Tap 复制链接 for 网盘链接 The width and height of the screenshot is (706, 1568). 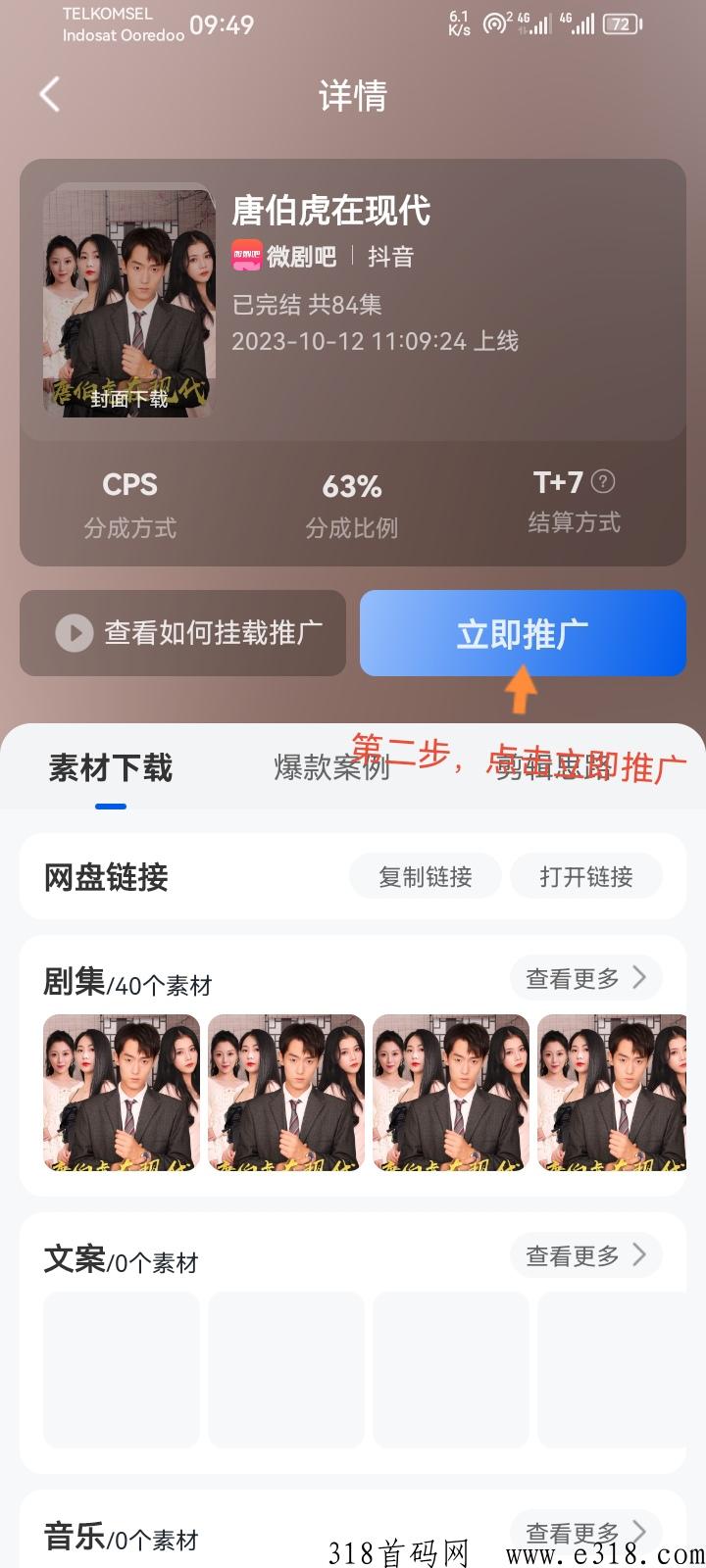[x=426, y=876]
